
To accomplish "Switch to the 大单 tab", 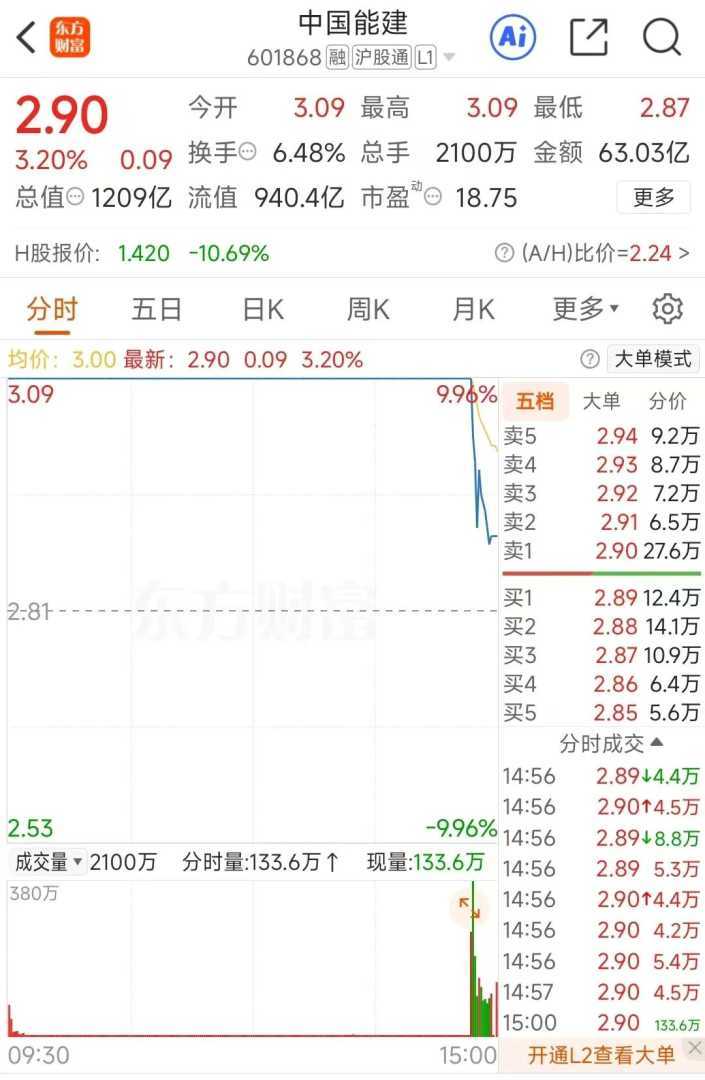I will tap(601, 402).
